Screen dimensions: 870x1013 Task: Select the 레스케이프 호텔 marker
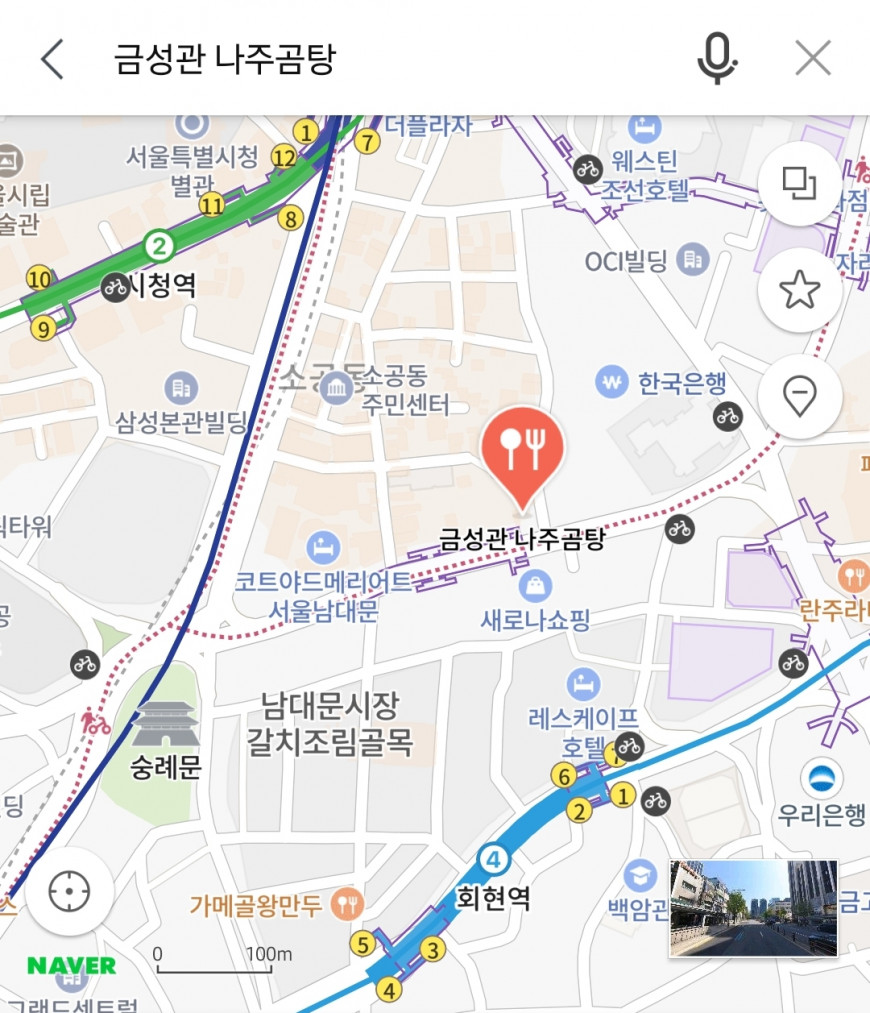point(582,685)
